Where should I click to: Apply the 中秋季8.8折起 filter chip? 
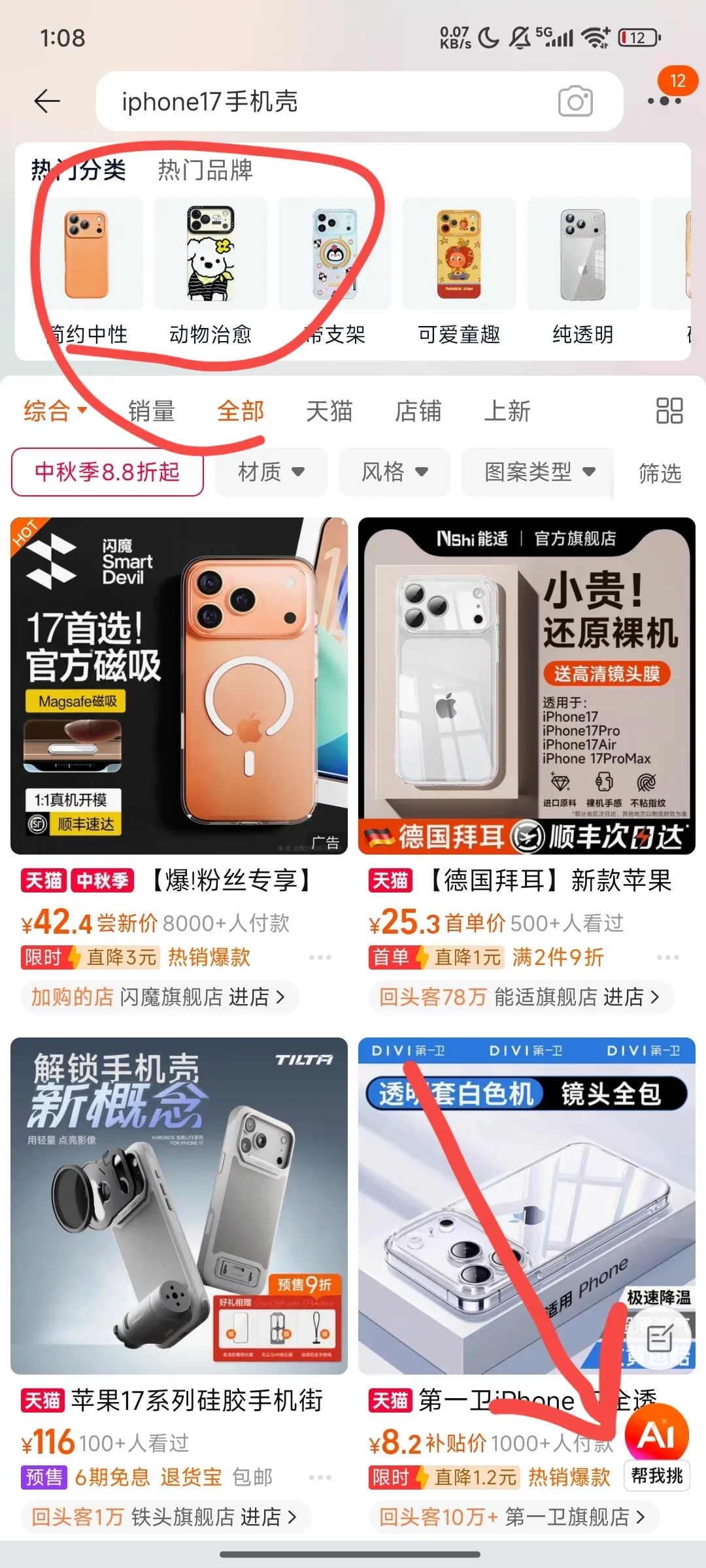107,472
